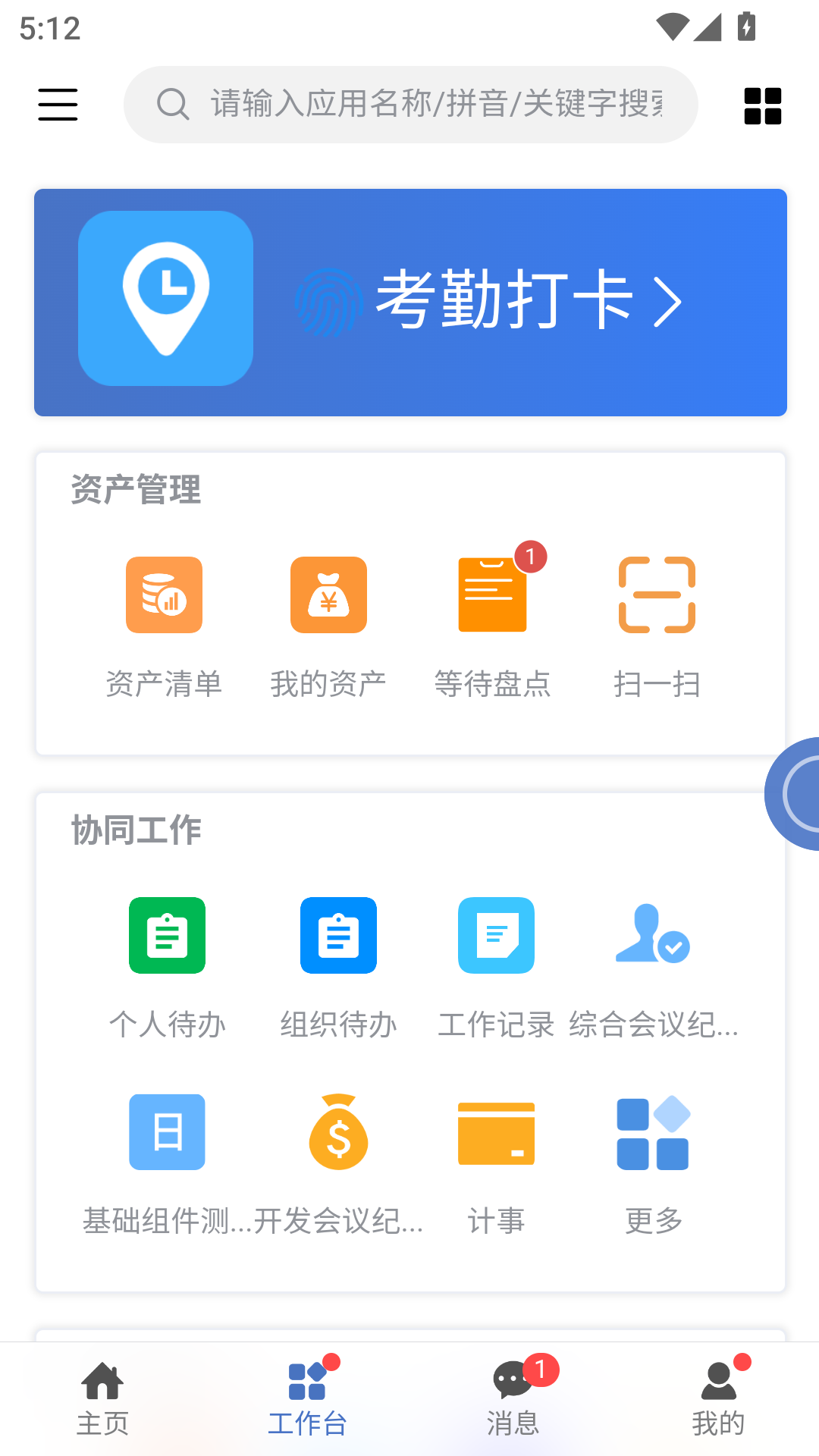This screenshot has width=819, height=1456.
Task: Open the grid apps icon top right
Action: coord(762,105)
